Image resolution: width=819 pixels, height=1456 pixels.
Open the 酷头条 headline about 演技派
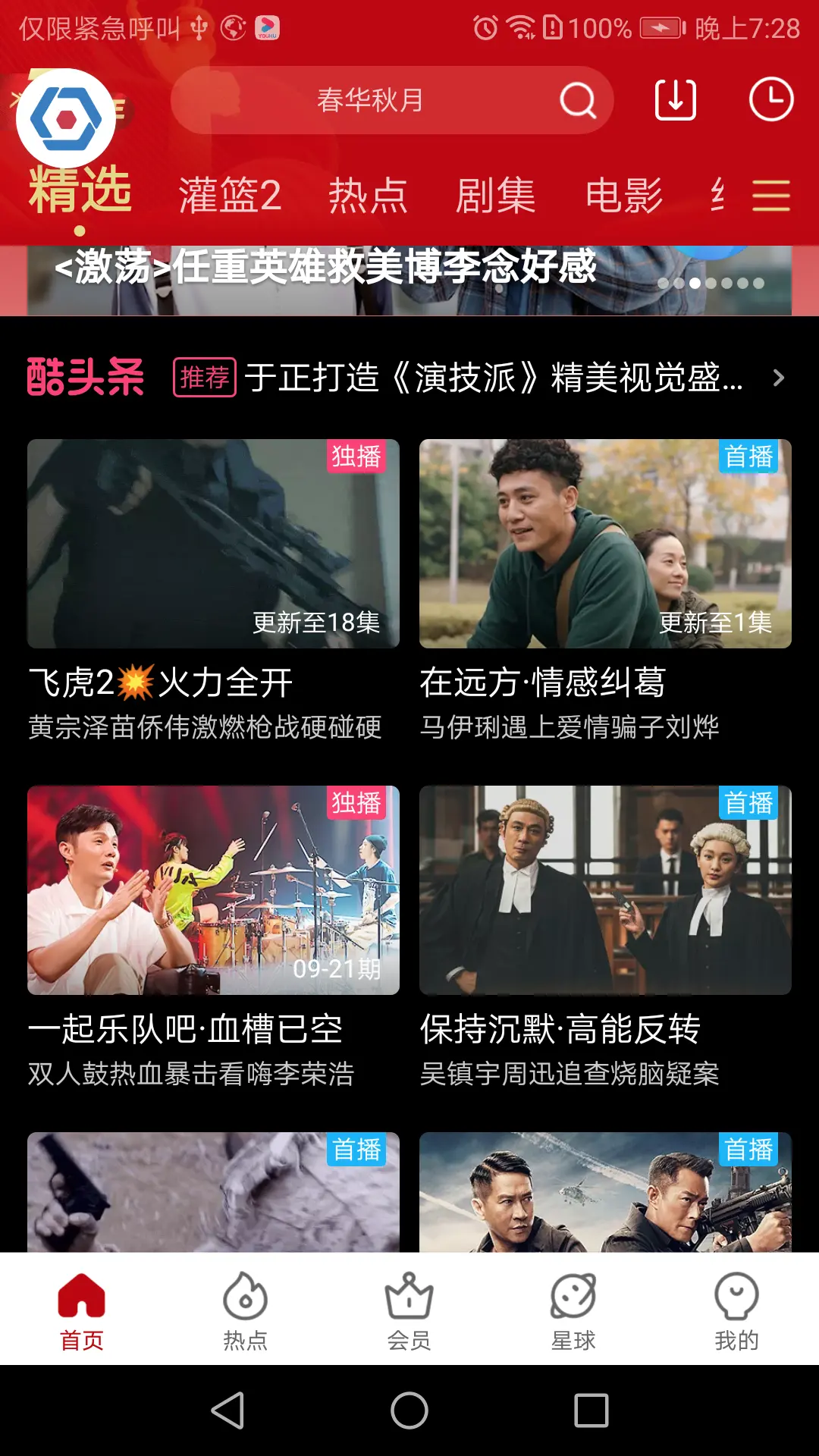click(x=493, y=378)
